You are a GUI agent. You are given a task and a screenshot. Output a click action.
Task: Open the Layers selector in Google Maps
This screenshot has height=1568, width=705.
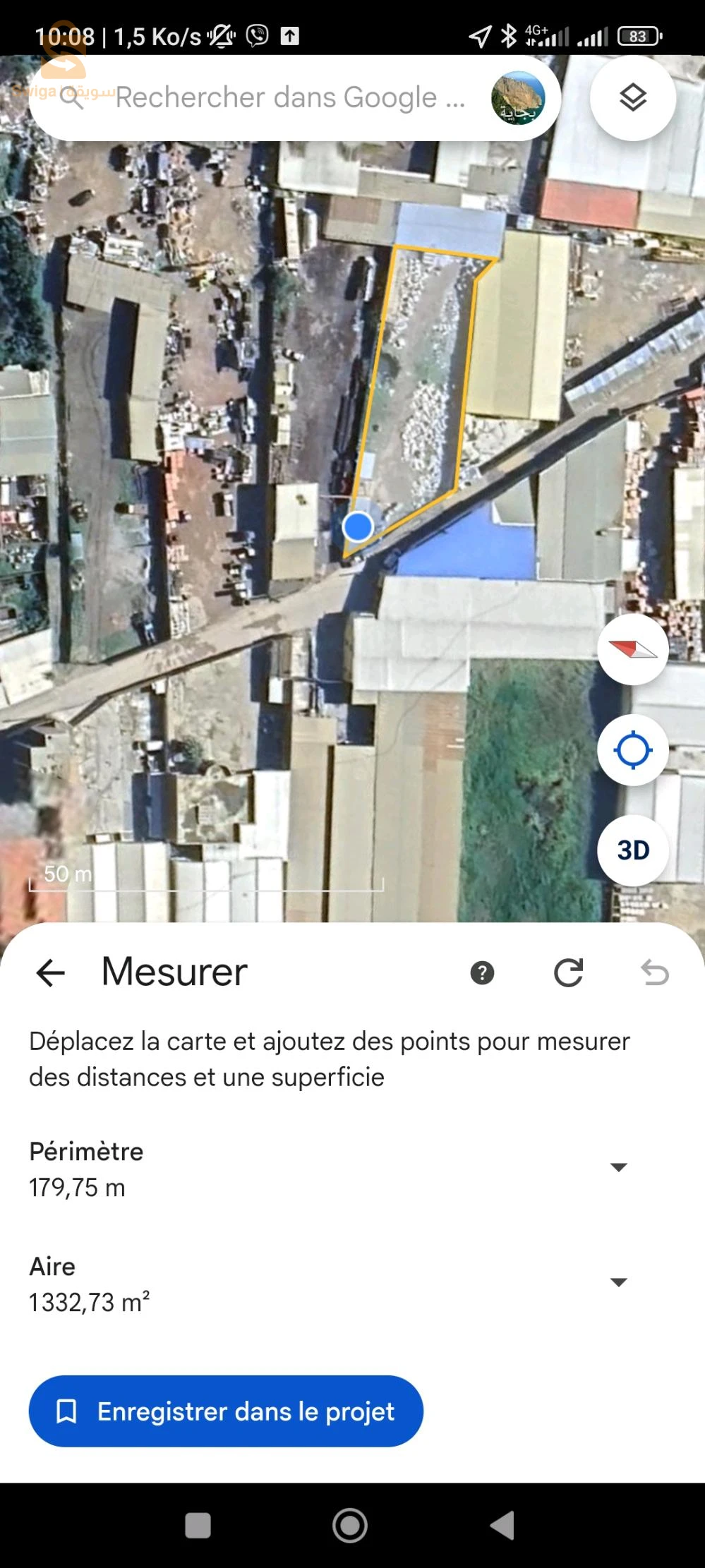[632, 97]
